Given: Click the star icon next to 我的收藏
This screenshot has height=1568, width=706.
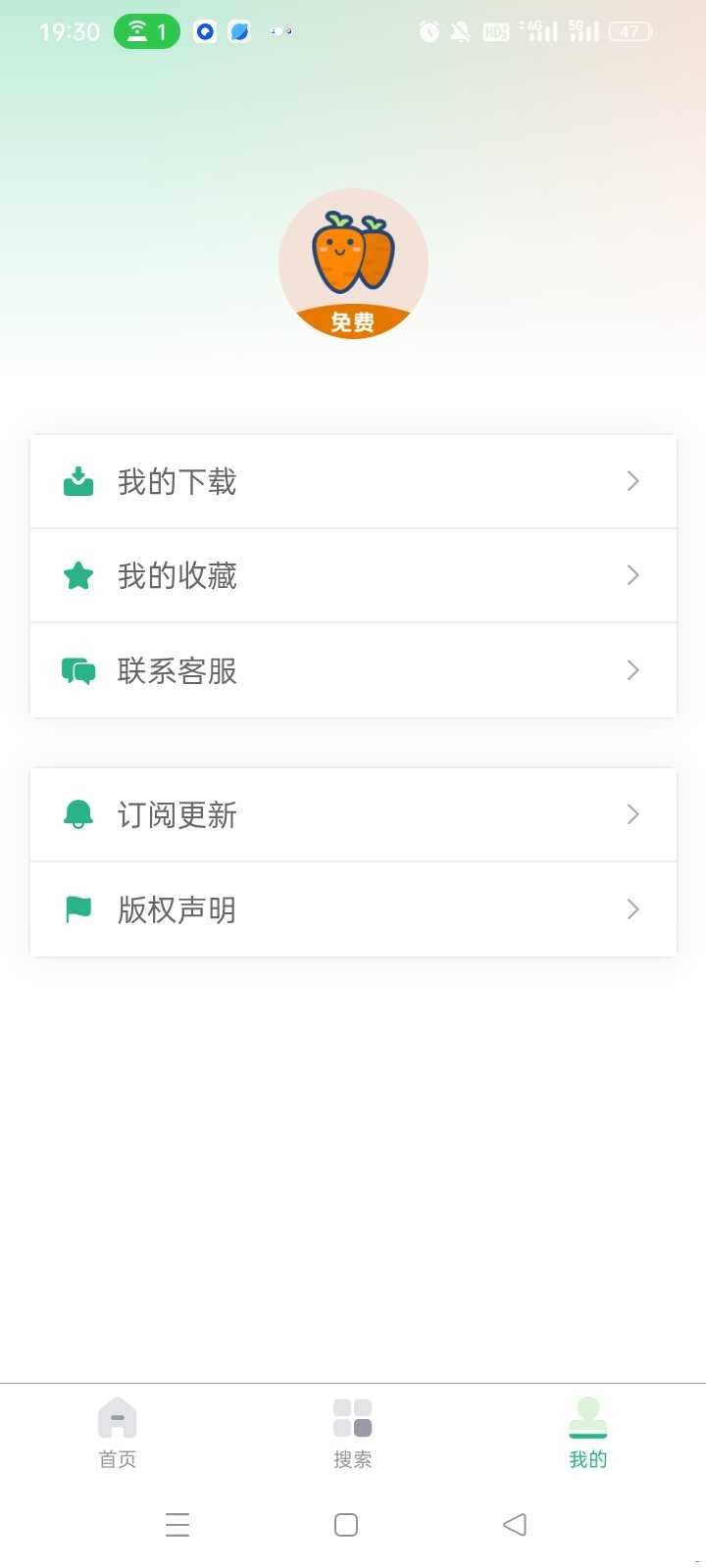Looking at the screenshot, I should click(78, 575).
